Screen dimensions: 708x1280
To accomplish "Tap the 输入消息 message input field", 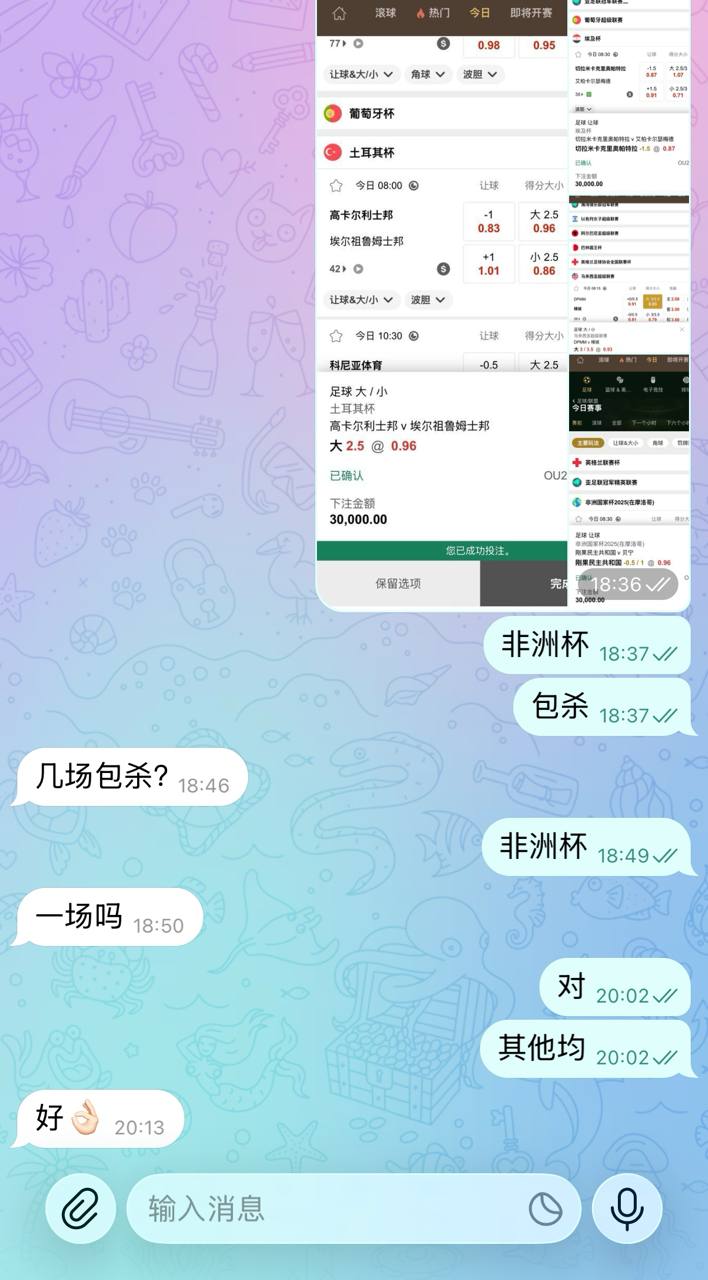I will tap(330, 1209).
